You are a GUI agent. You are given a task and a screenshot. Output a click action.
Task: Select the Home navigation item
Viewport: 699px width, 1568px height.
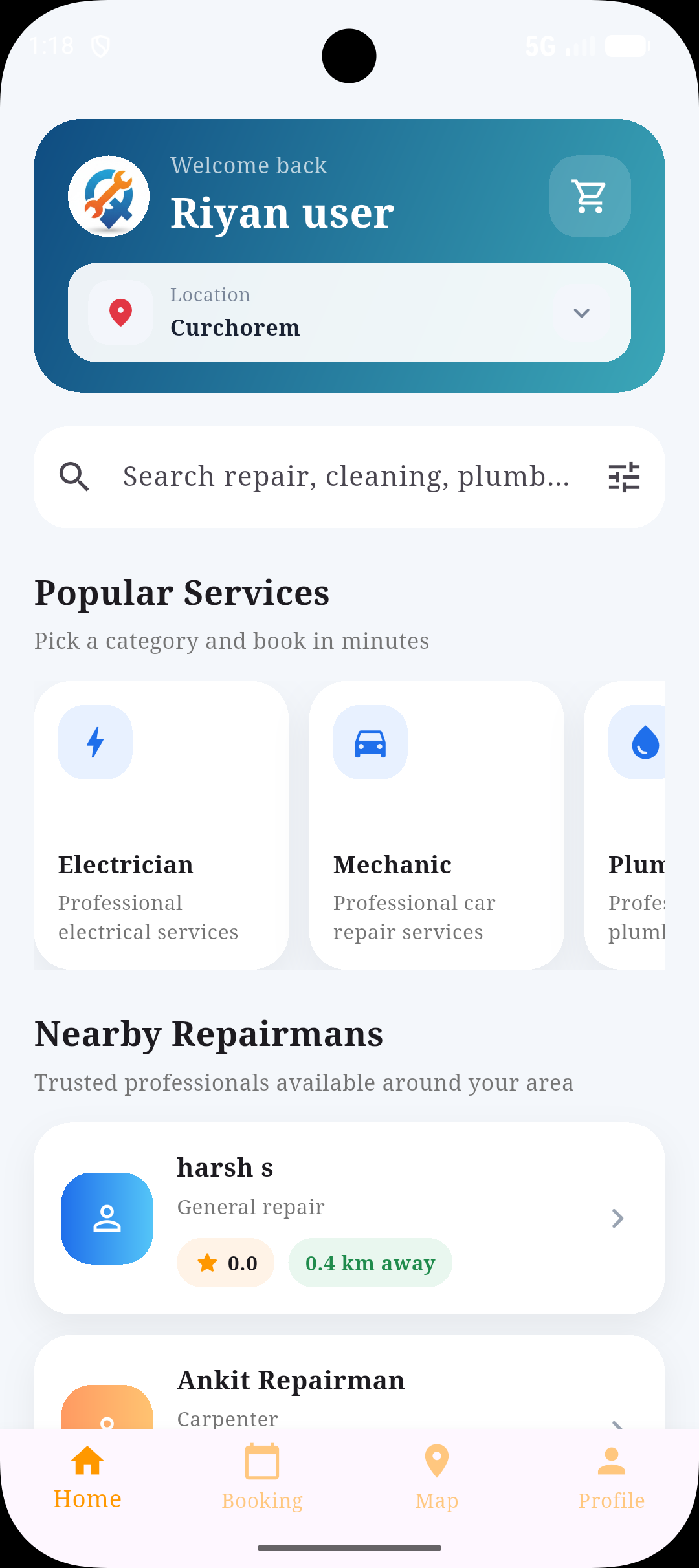[87, 1481]
